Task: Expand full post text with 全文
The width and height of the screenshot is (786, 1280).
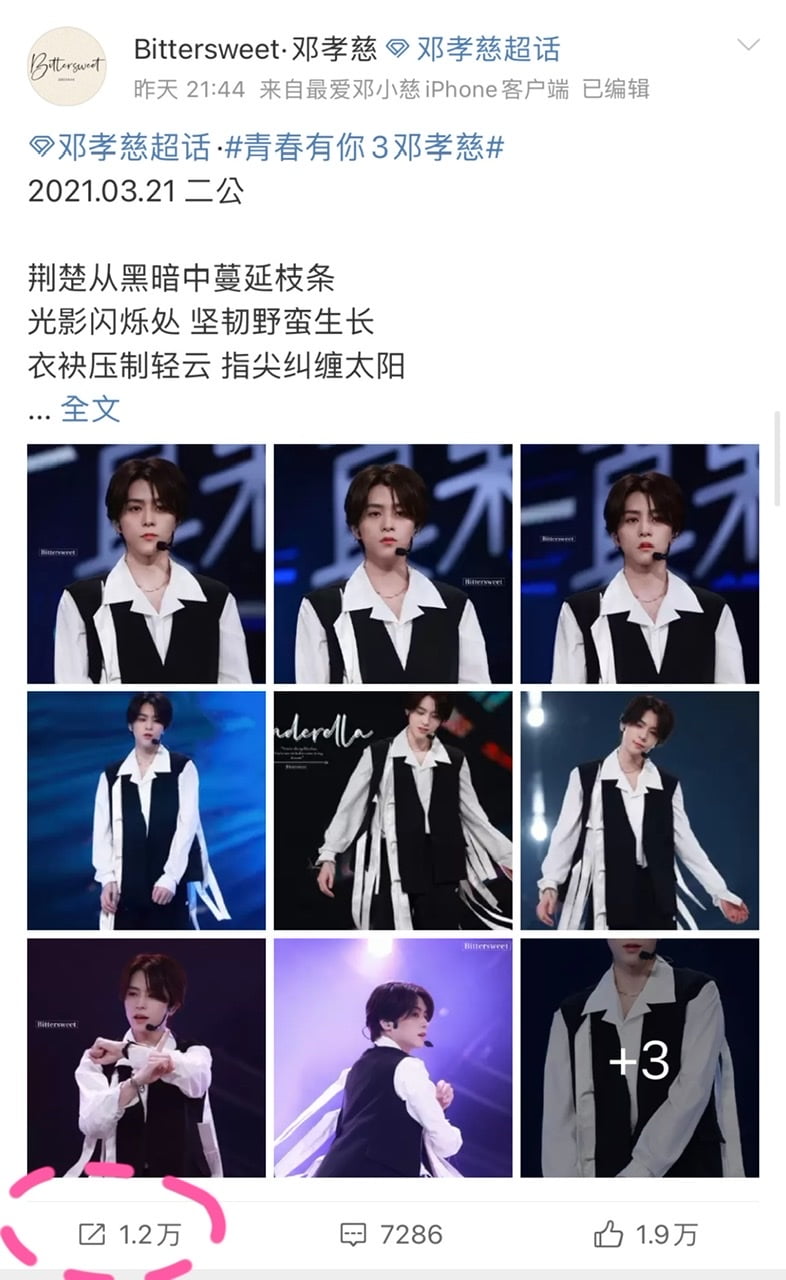Action: (x=90, y=408)
